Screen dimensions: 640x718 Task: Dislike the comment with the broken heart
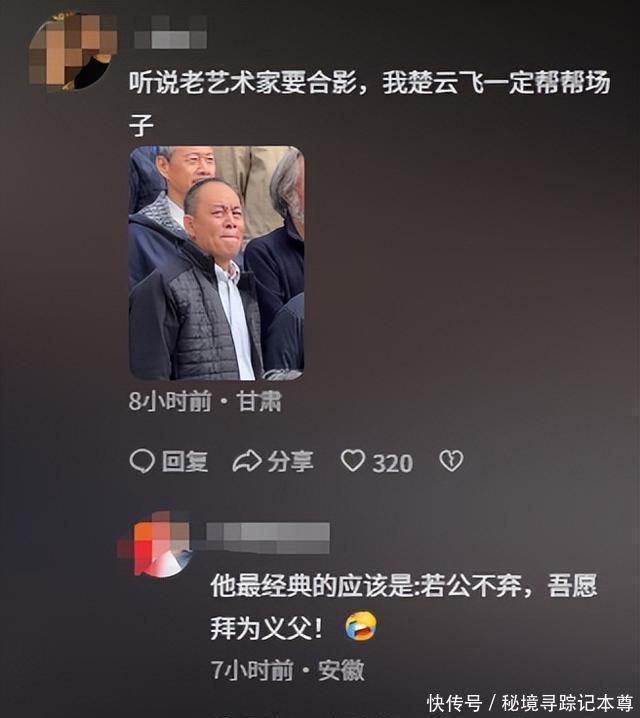451,461
